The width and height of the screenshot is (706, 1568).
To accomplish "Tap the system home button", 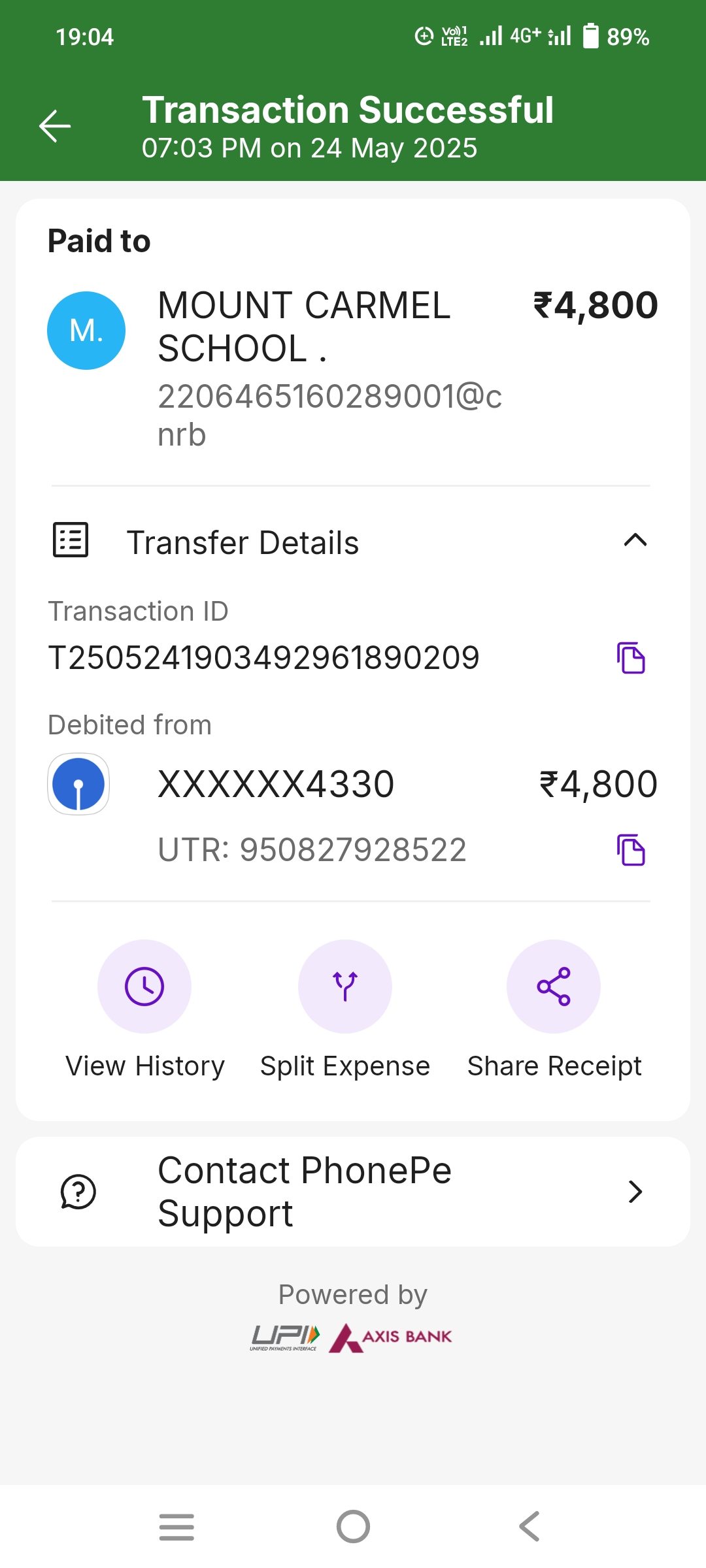I will [353, 1527].
